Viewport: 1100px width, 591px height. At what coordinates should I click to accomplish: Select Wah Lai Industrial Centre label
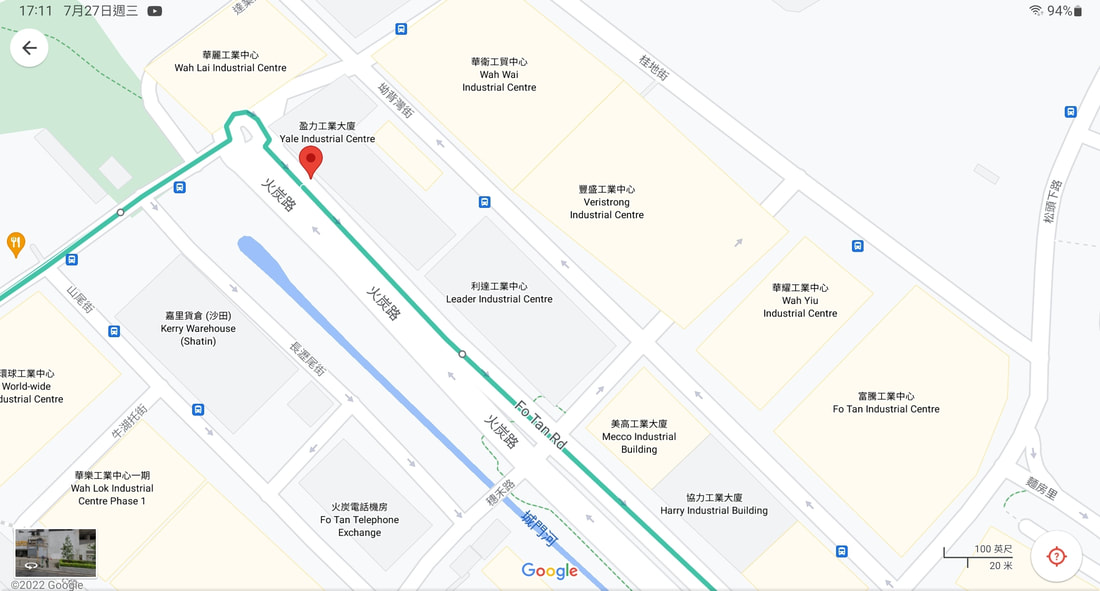click(230, 62)
